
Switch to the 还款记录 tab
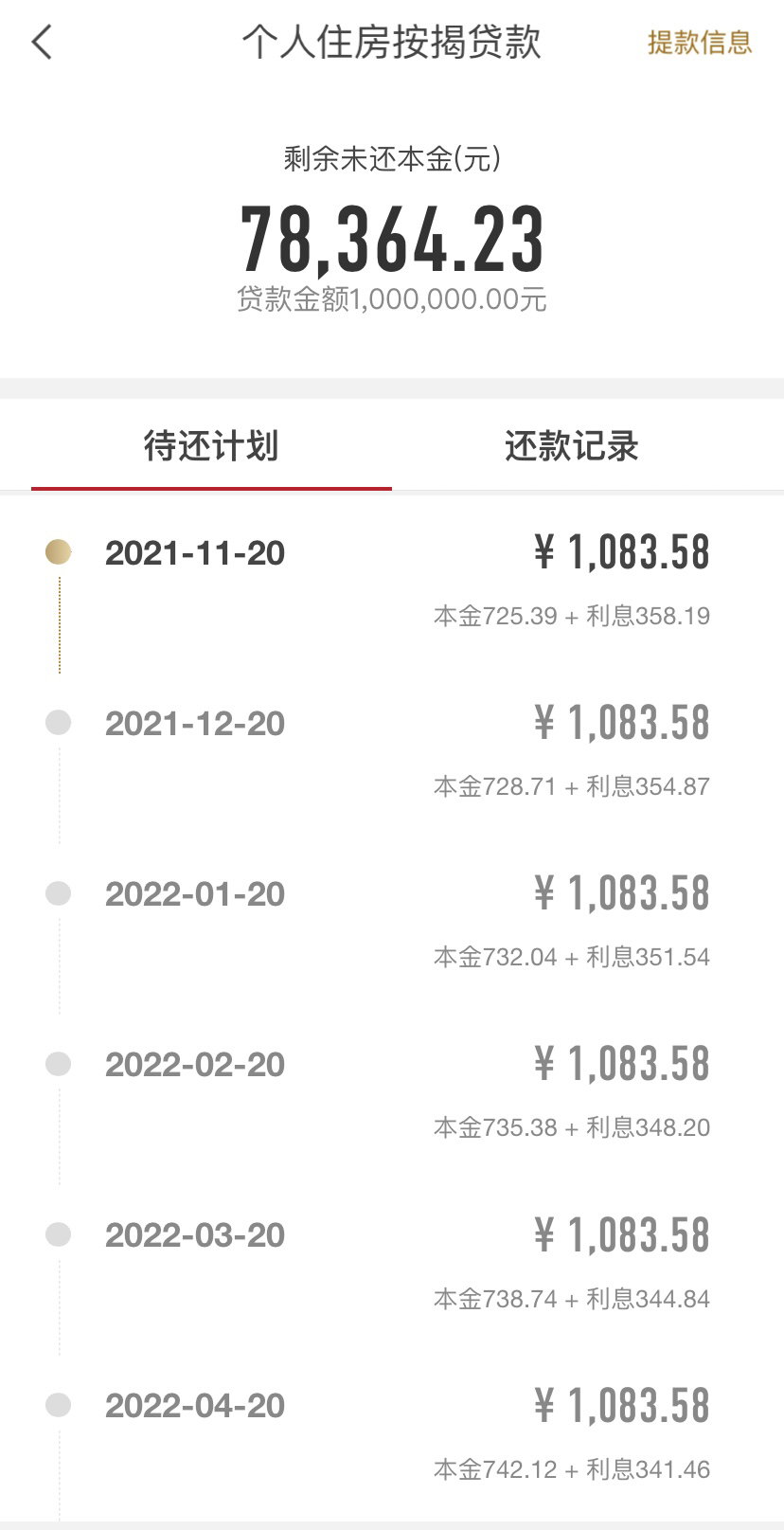pyautogui.click(x=571, y=446)
